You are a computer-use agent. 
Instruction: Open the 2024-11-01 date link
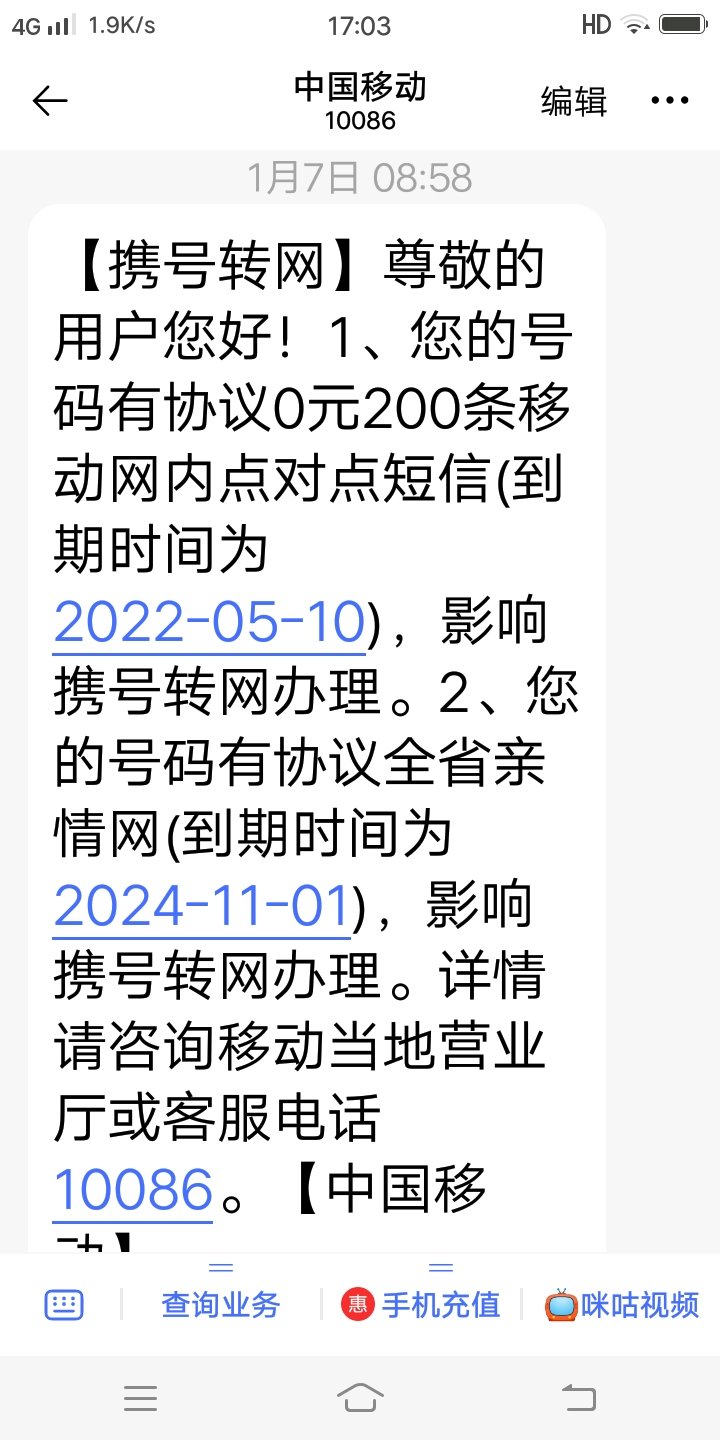tap(201, 906)
